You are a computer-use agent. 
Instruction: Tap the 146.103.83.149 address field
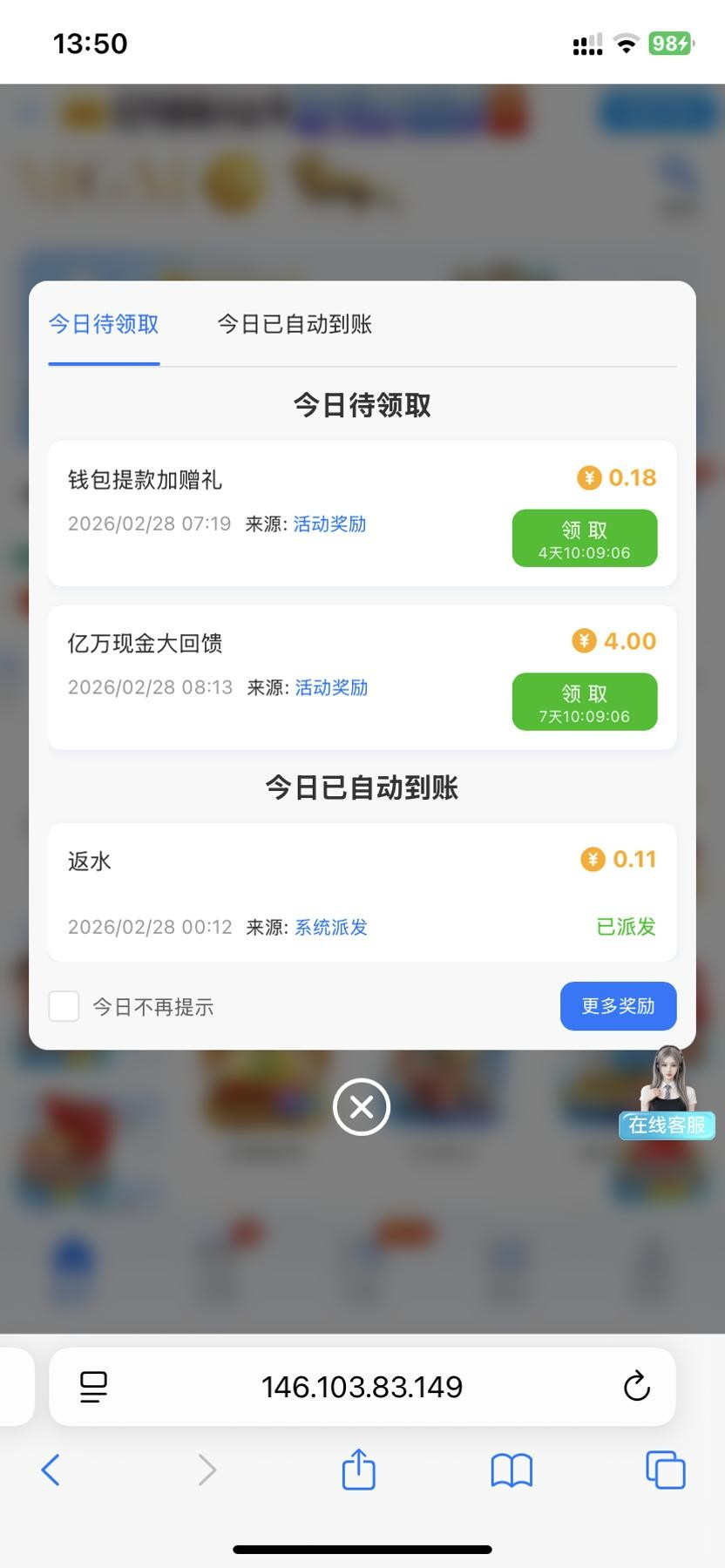coord(362,1386)
